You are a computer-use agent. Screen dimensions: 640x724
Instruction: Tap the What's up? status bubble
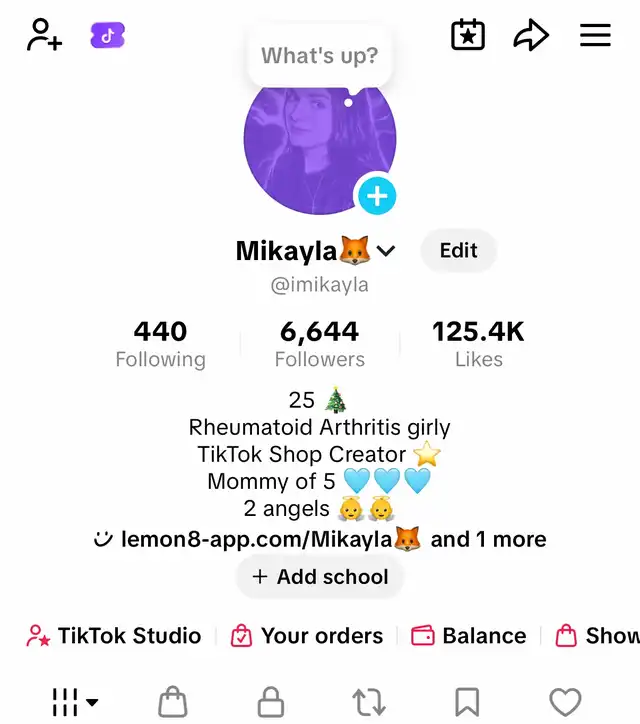(320, 55)
